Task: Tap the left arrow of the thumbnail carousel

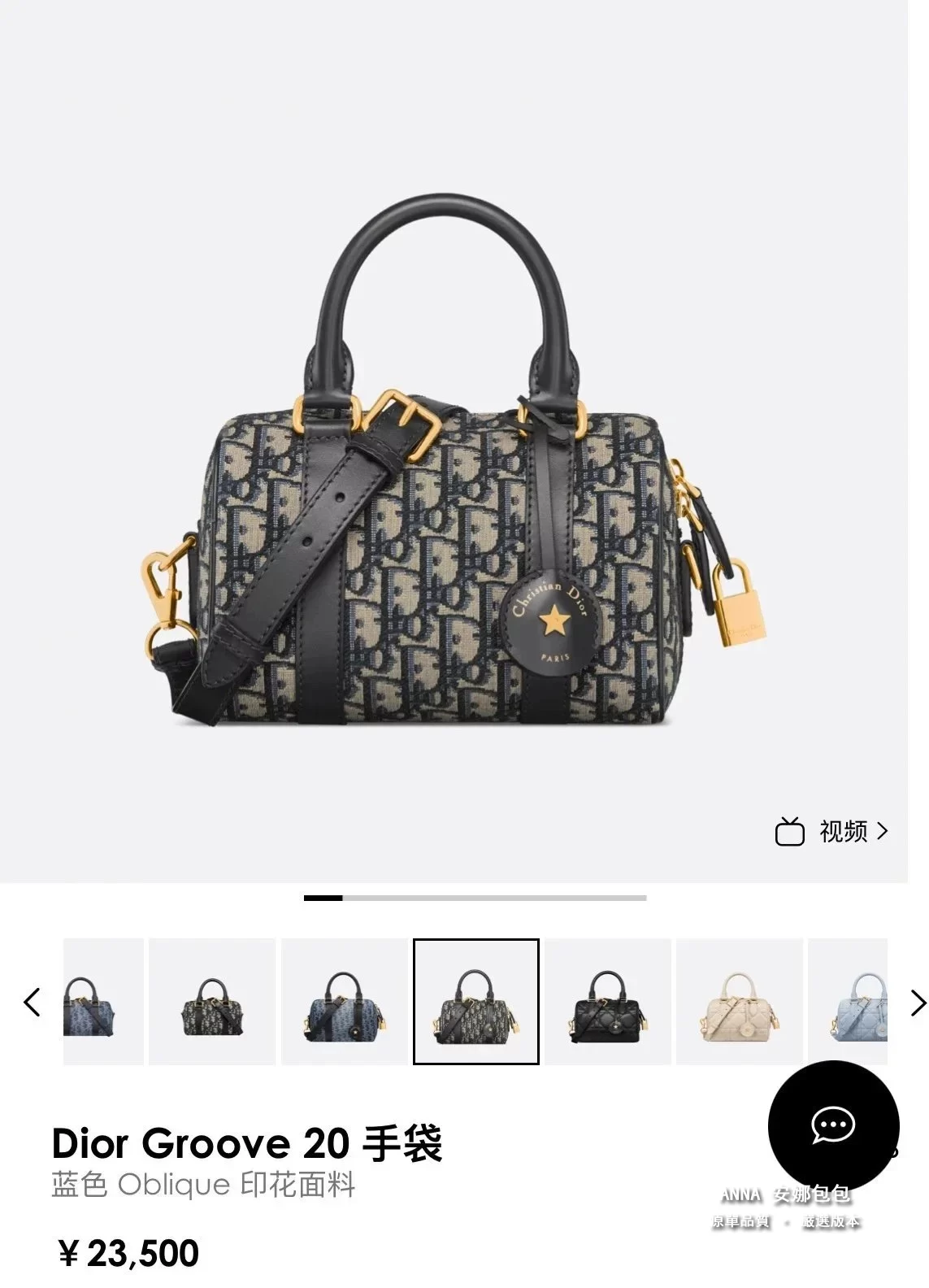Action: (32, 1002)
